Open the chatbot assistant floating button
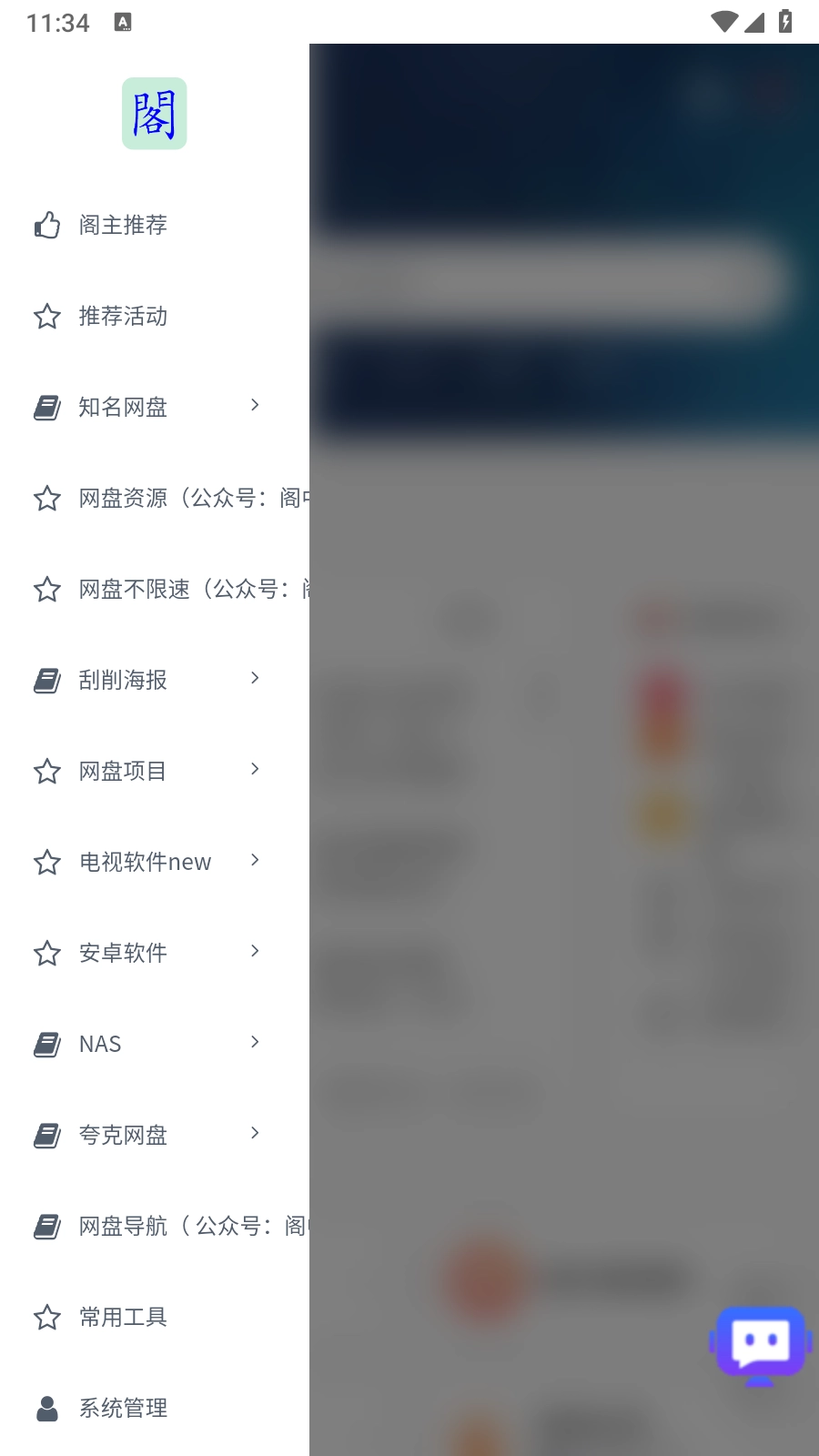The image size is (819, 1456). pyautogui.click(x=761, y=1345)
